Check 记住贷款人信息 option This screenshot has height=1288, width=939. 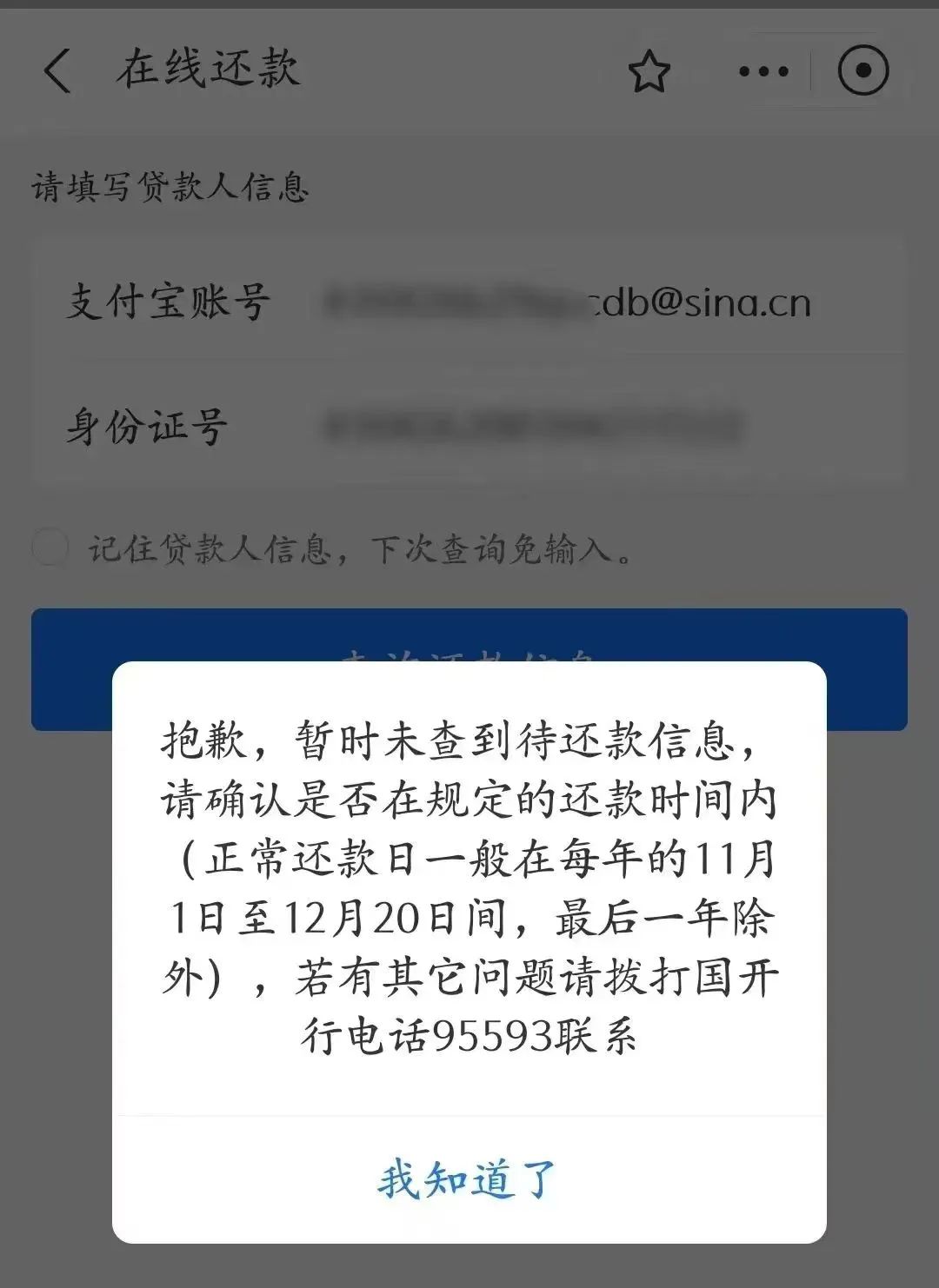coord(50,548)
